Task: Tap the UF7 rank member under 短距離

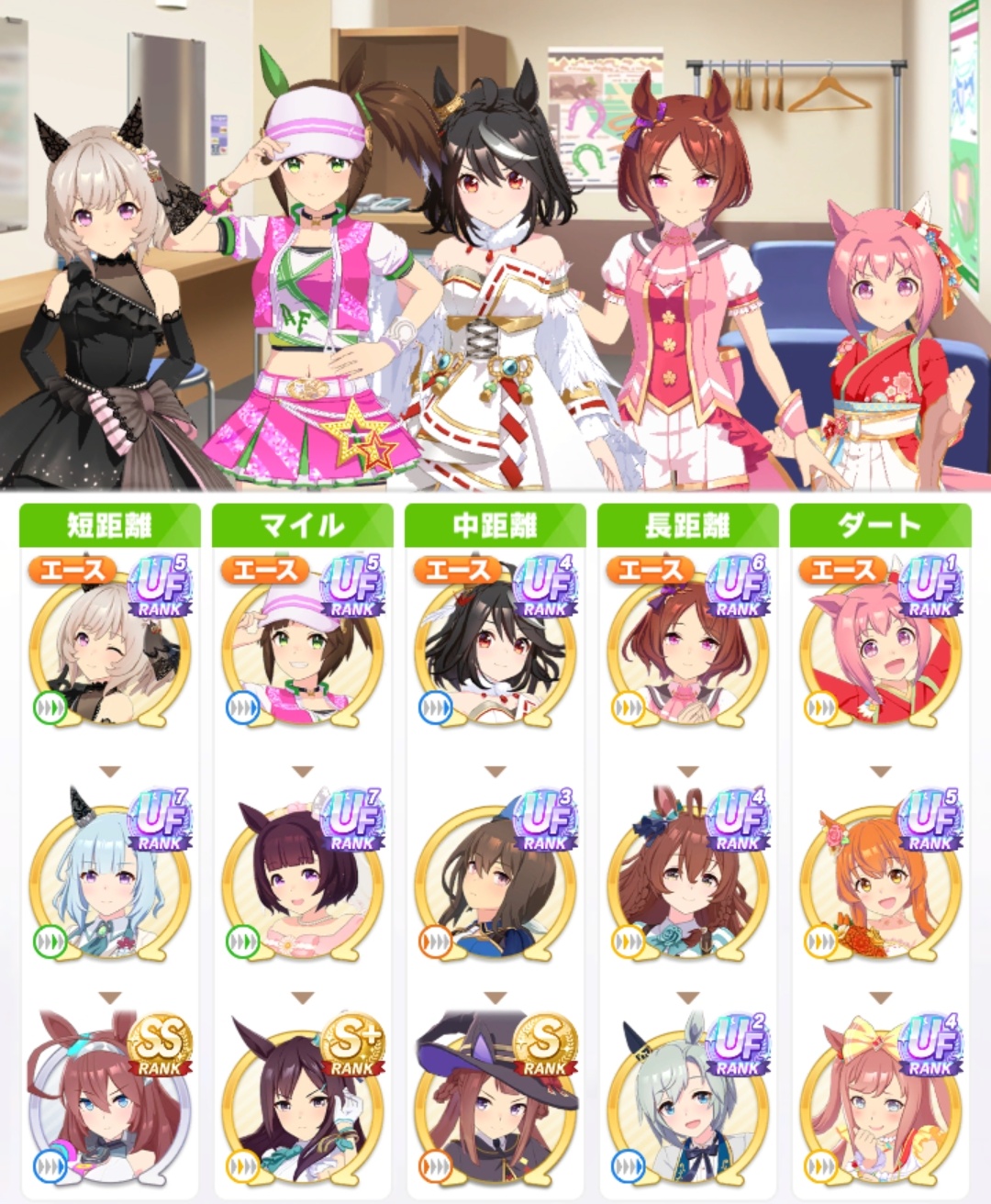Action: click(x=110, y=876)
